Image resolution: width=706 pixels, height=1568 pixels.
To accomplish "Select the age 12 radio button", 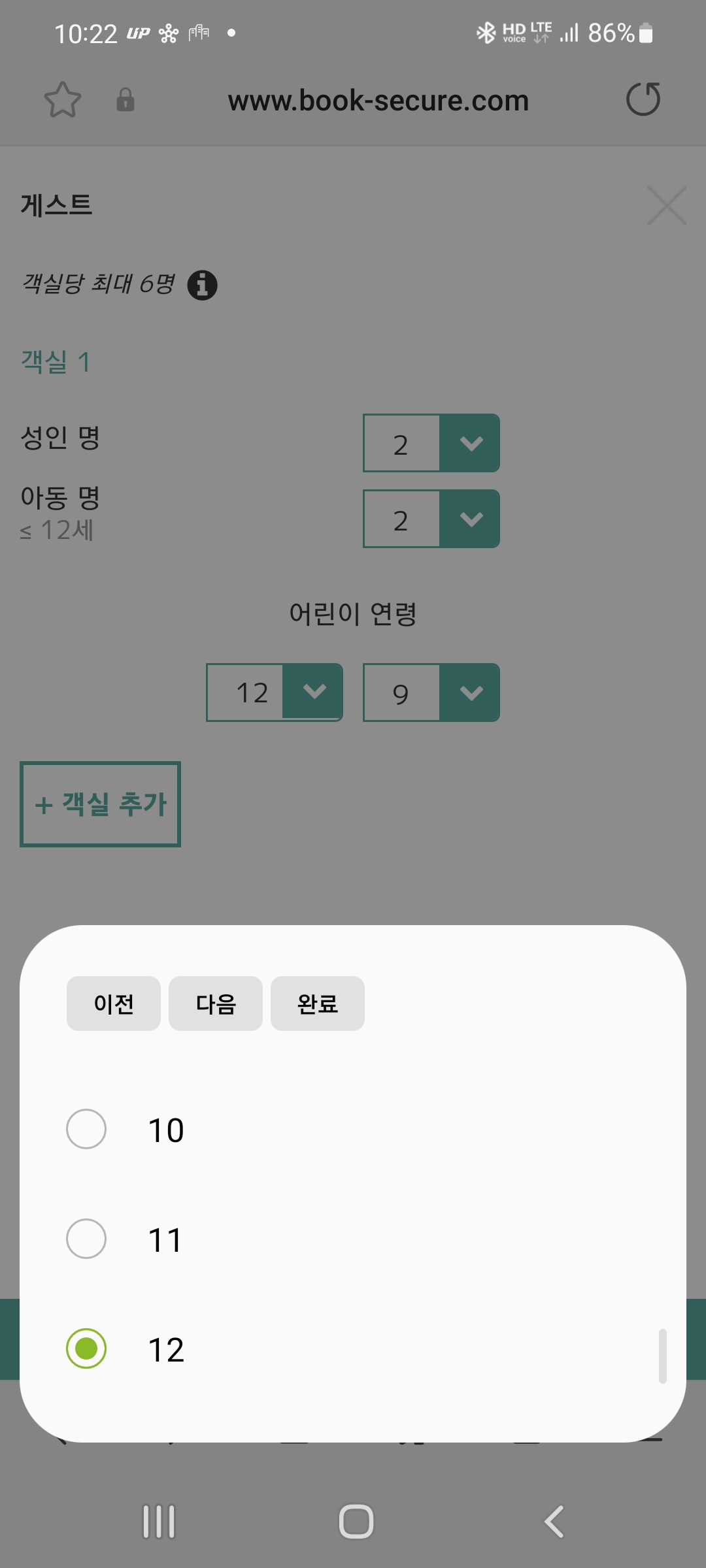I will tap(86, 1348).
